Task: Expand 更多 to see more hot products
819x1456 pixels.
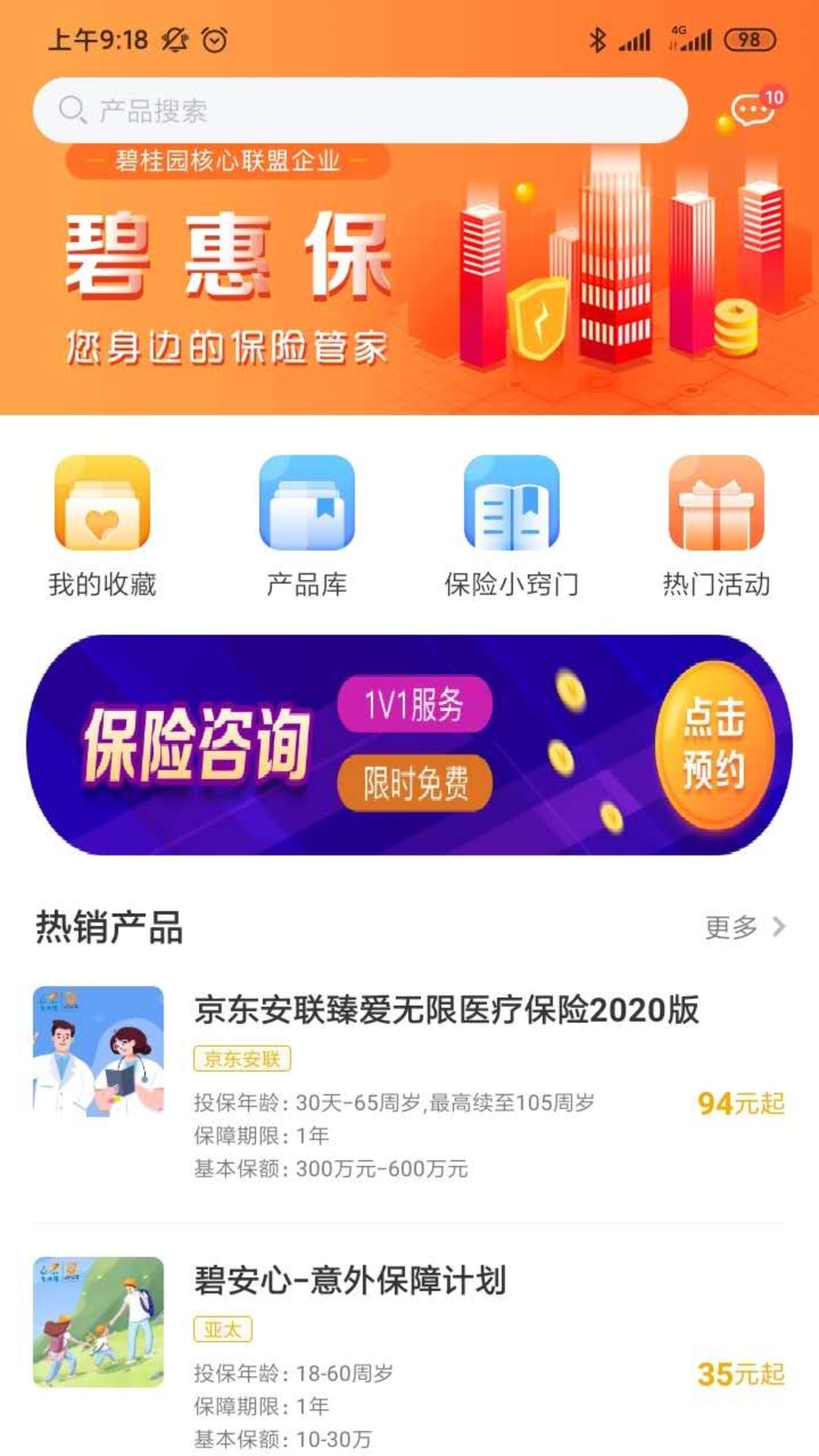Action: click(732, 927)
